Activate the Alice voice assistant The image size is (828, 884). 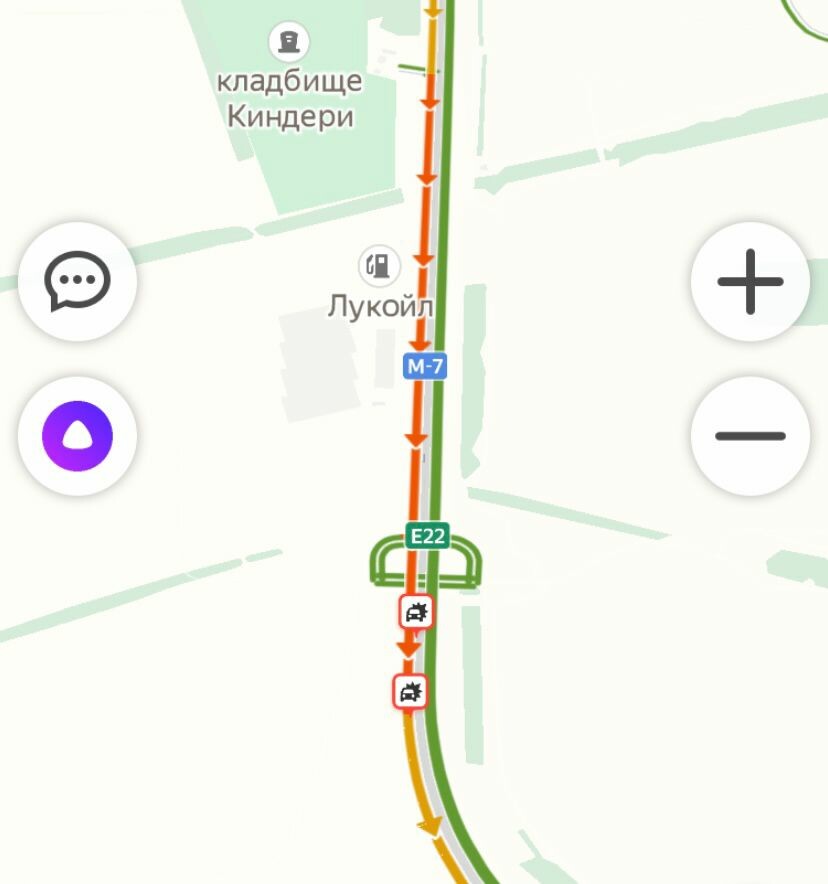coord(77,436)
